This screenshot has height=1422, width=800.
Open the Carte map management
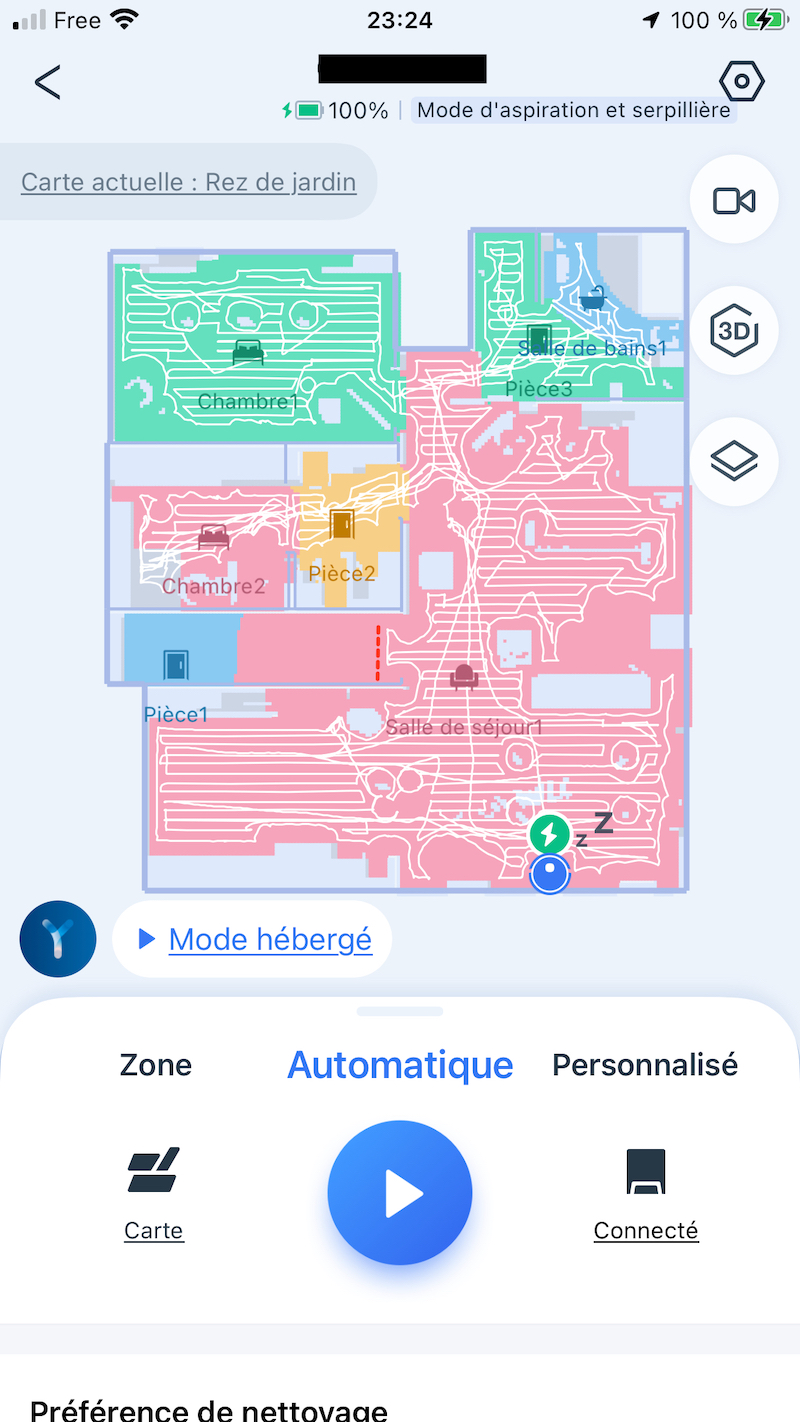[x=154, y=1193]
